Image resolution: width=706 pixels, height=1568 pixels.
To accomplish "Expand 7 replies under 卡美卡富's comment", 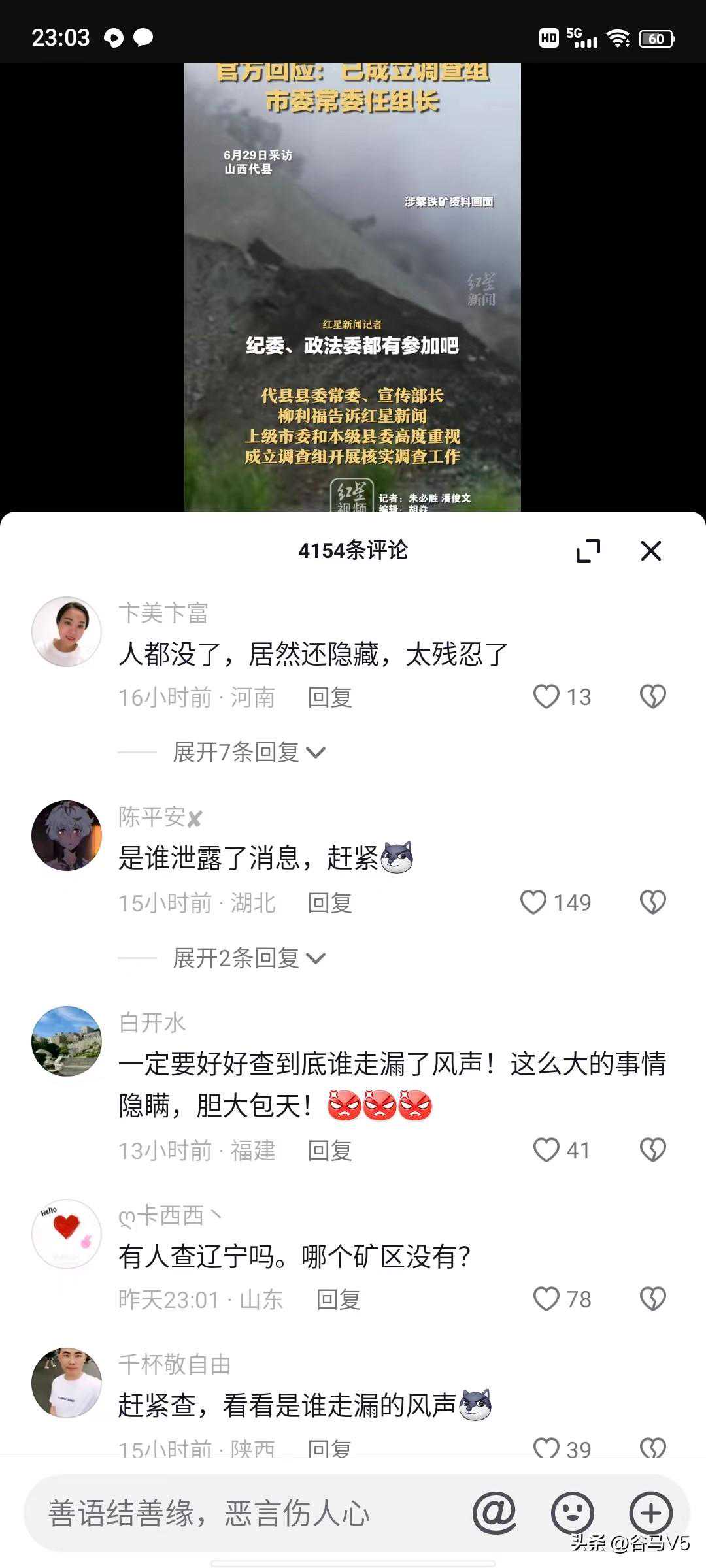I will point(248,753).
